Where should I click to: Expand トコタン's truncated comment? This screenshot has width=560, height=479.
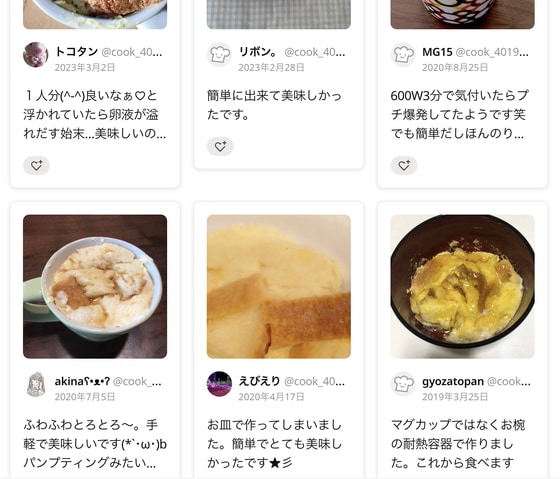click(95, 115)
